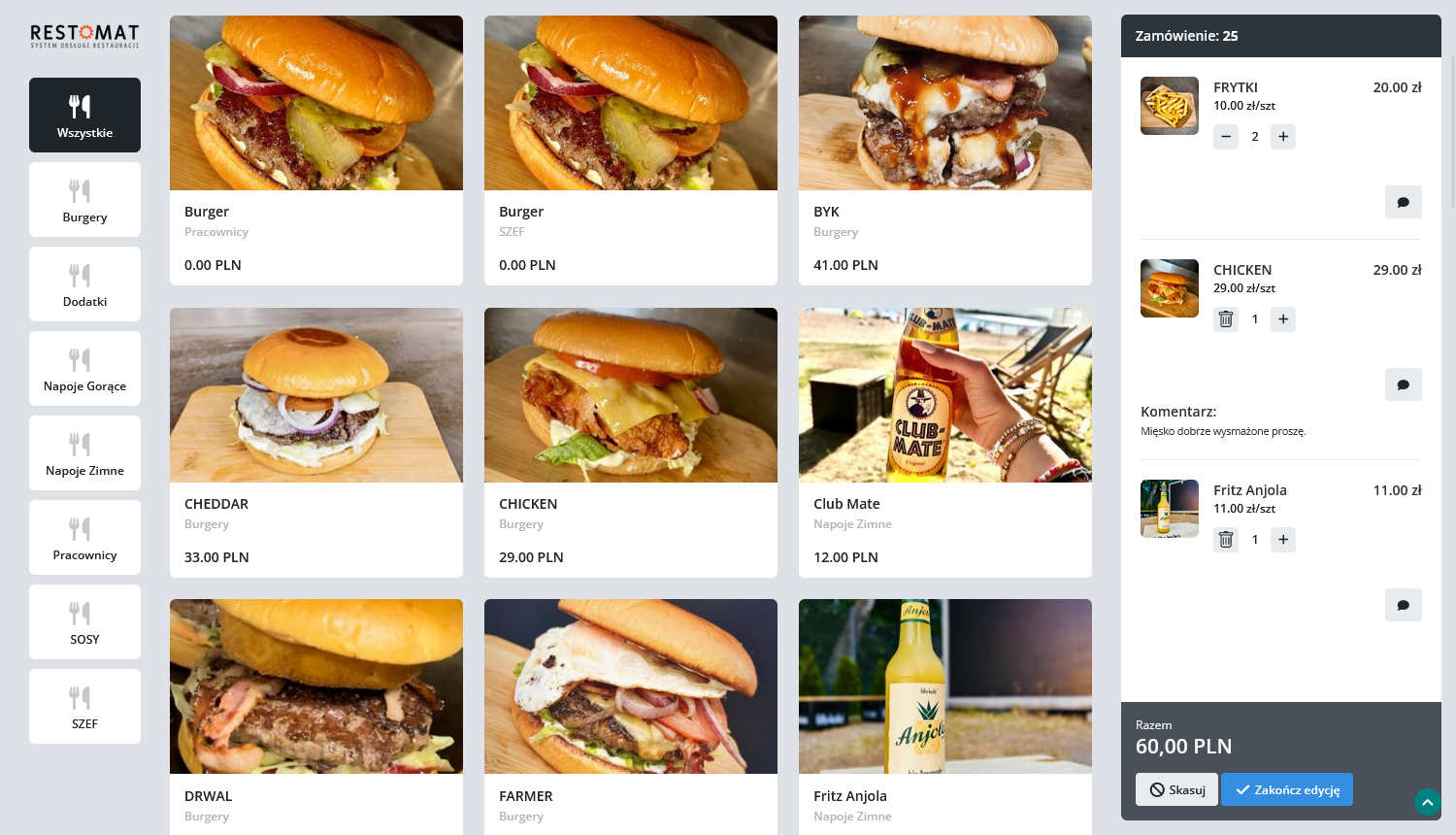
Task: Decrease the FRYTKI quantity
Action: [x=1226, y=137]
